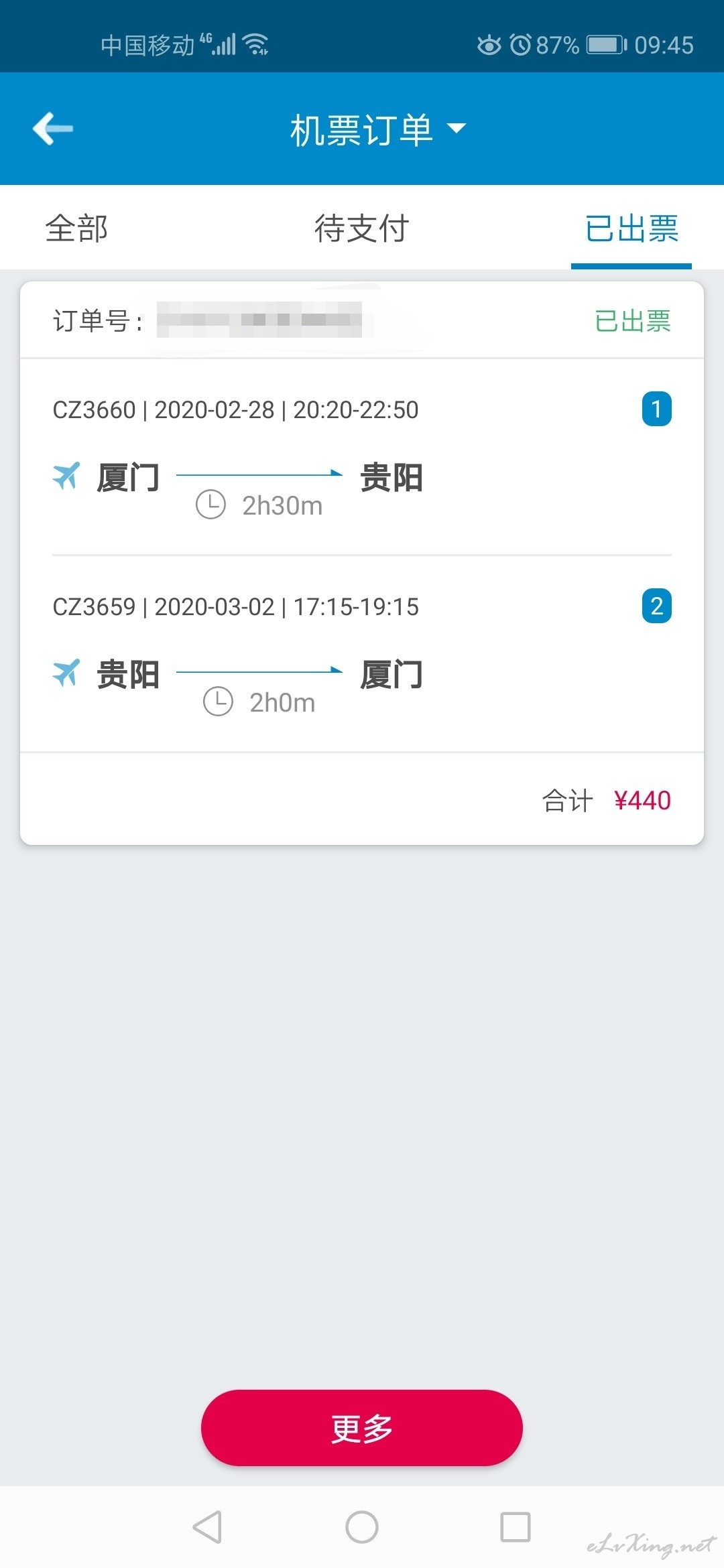Switch to the 全部 tab
Viewport: 724px width, 1568px height.
pyautogui.click(x=76, y=228)
